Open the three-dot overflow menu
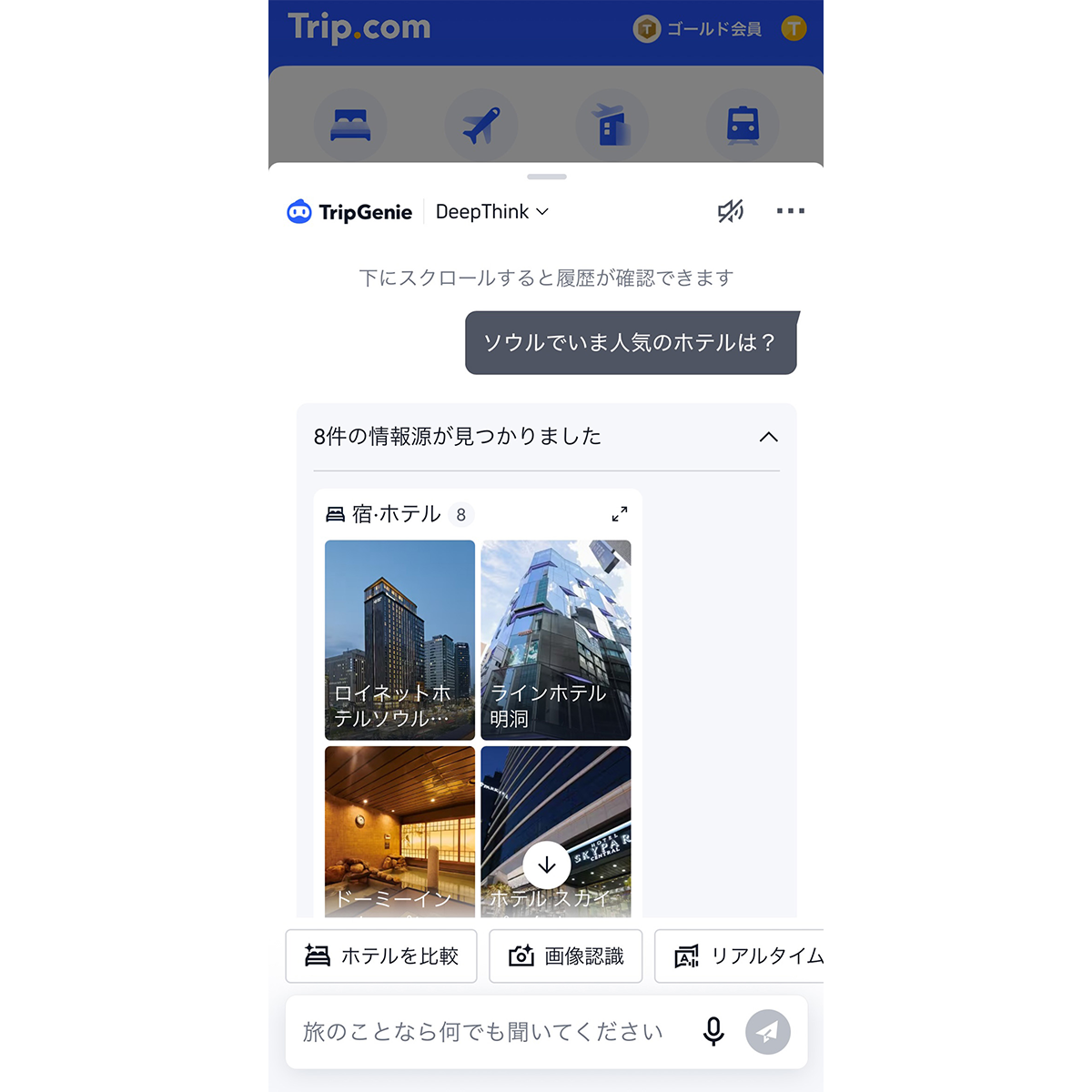The image size is (1092, 1092). point(790,211)
